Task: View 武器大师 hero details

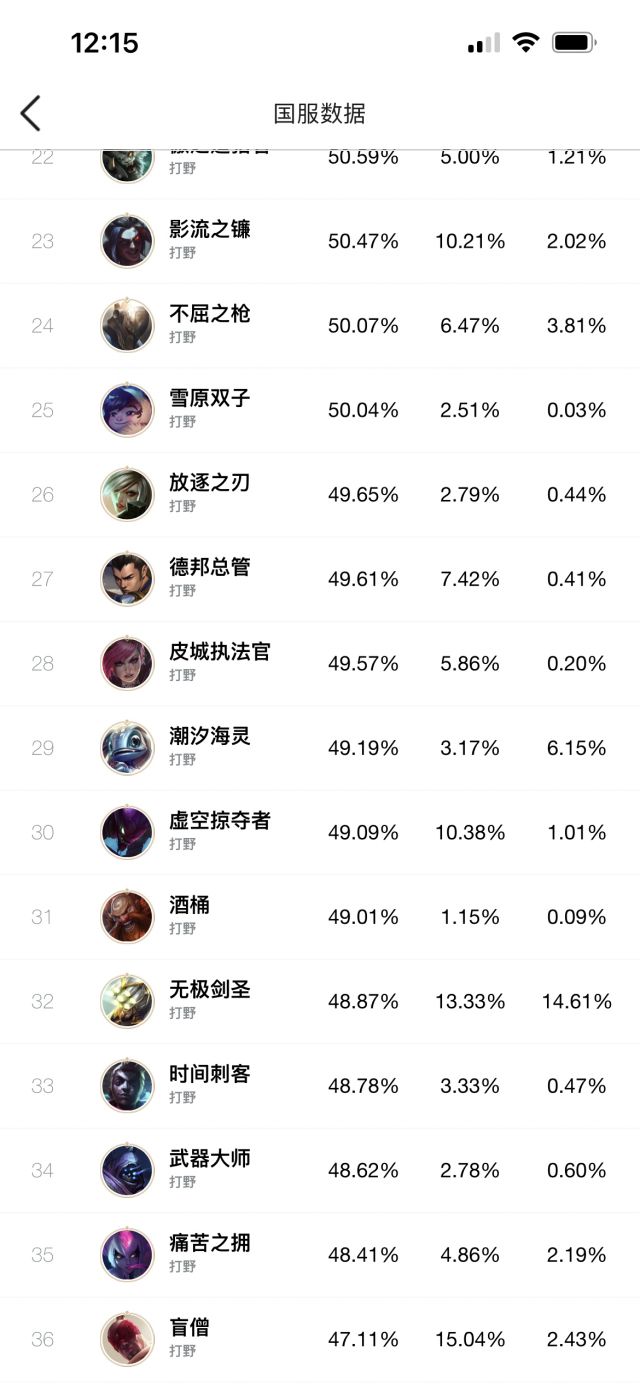Action: pyautogui.click(x=320, y=1171)
